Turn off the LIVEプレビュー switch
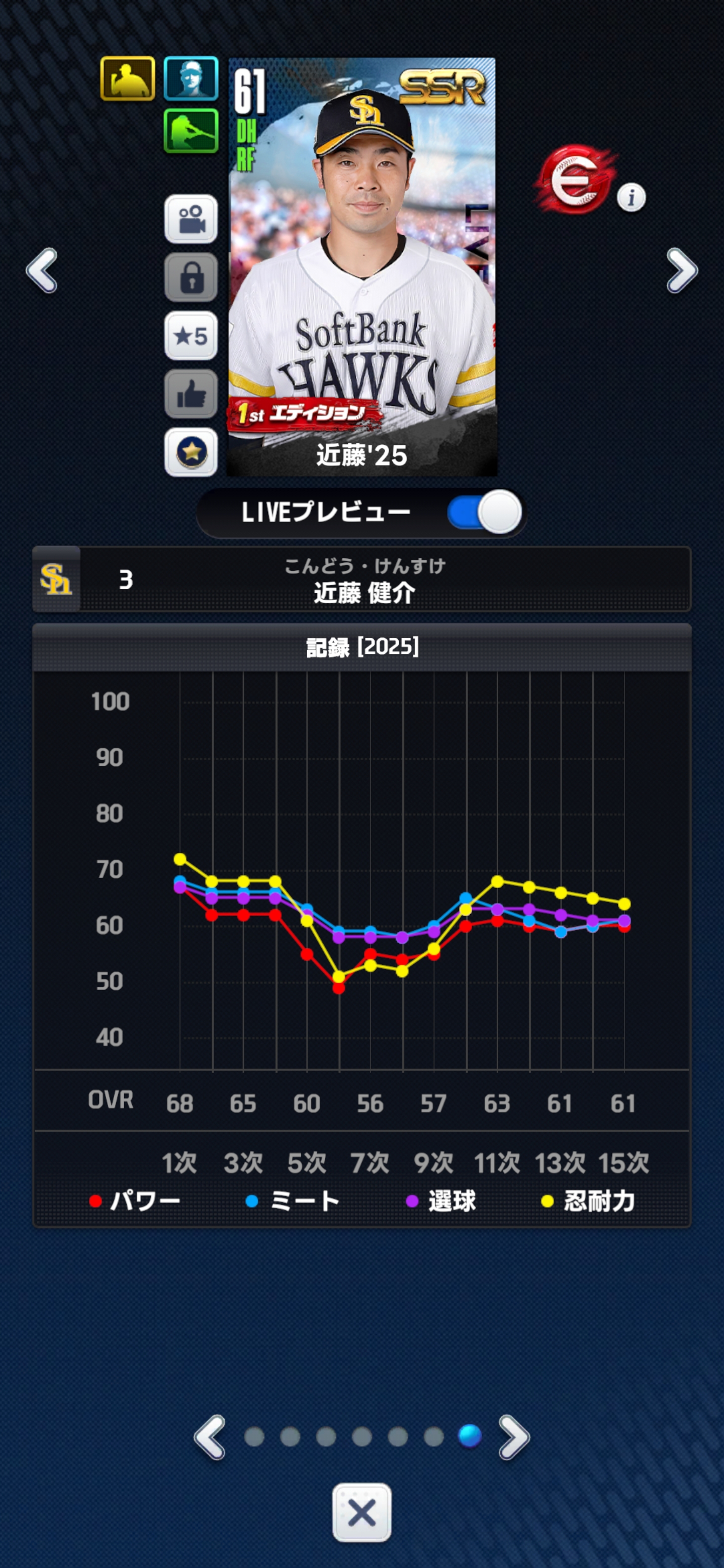The height and width of the screenshot is (1568, 724). click(x=485, y=513)
